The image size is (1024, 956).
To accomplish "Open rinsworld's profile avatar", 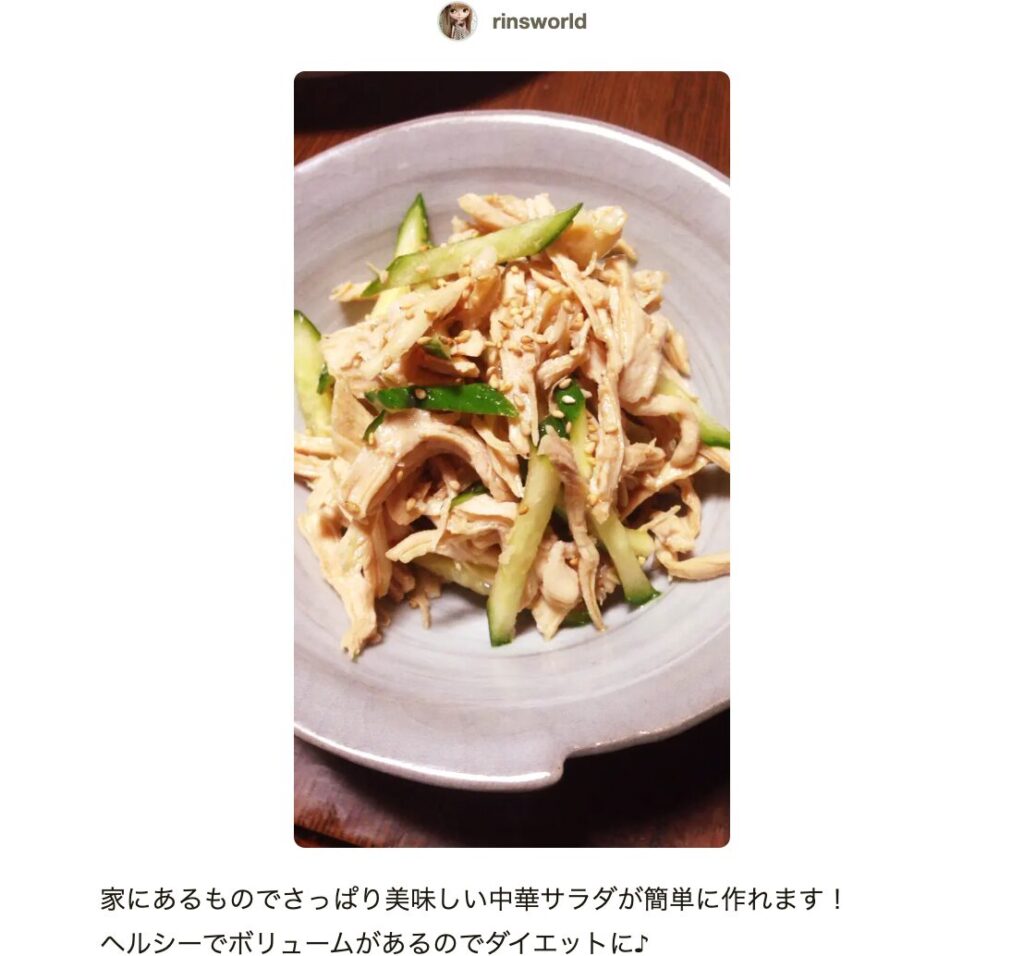I will [457, 21].
